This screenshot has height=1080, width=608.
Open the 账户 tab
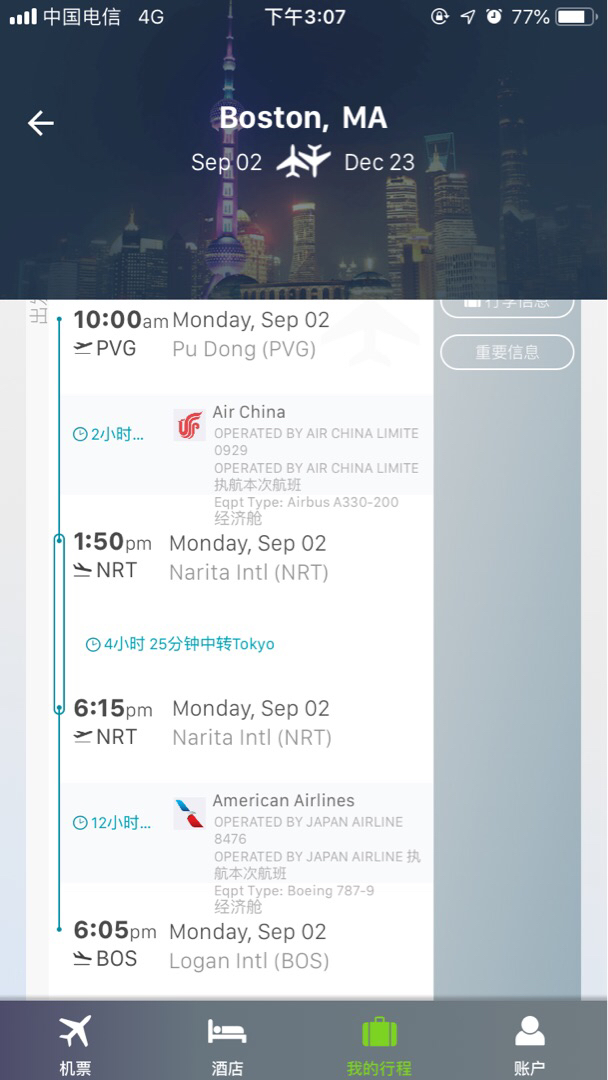529,1044
